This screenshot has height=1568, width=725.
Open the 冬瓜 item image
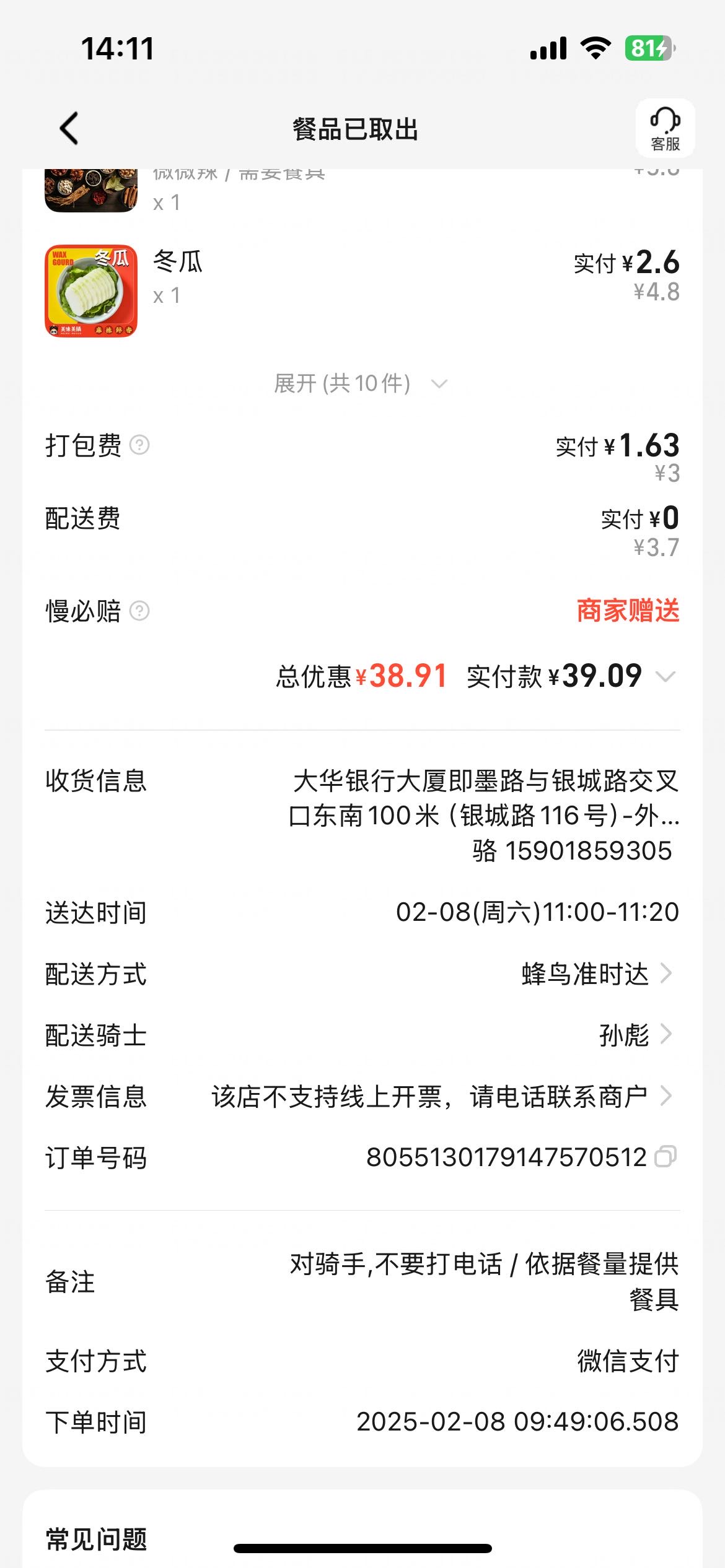click(91, 290)
